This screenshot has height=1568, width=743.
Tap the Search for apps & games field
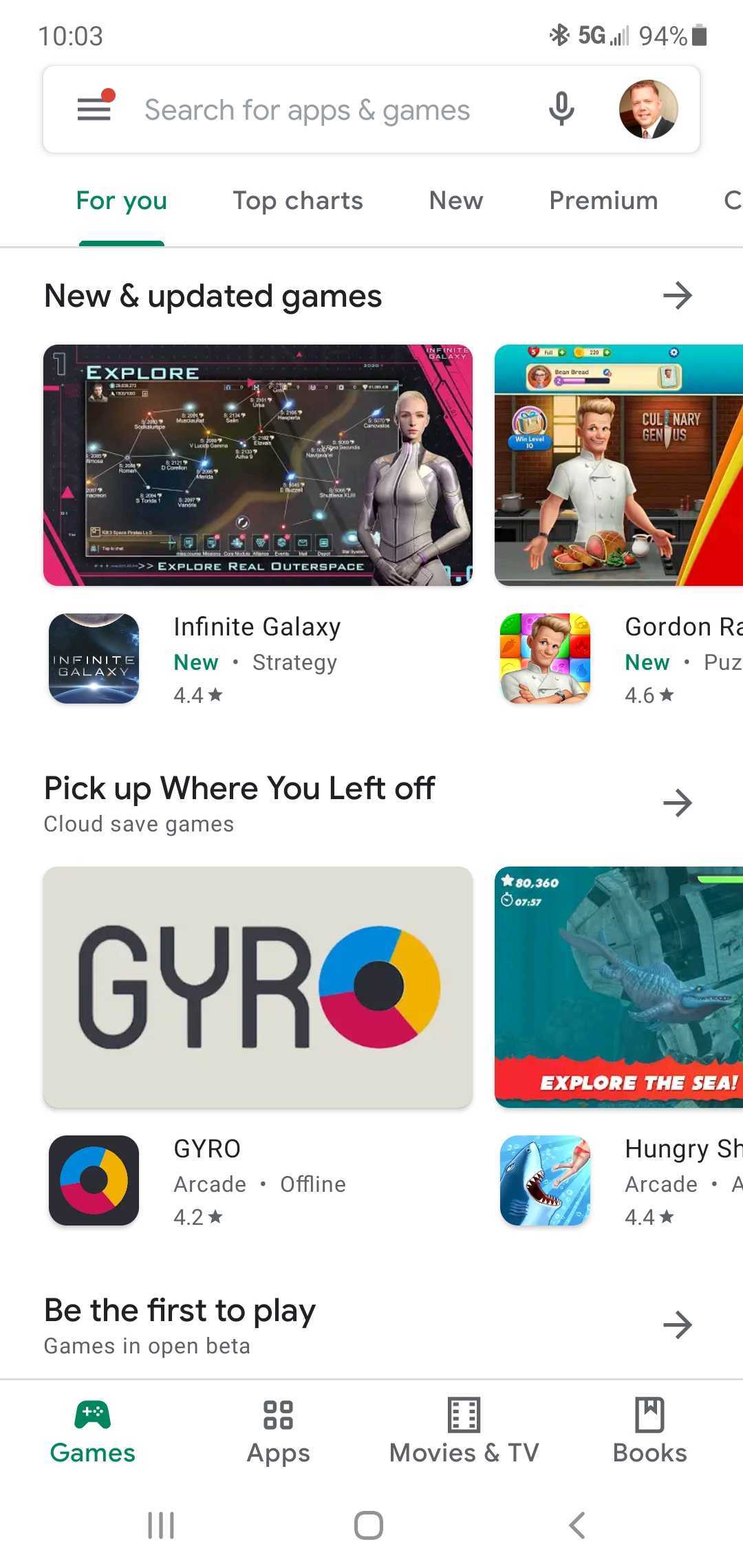click(x=307, y=110)
